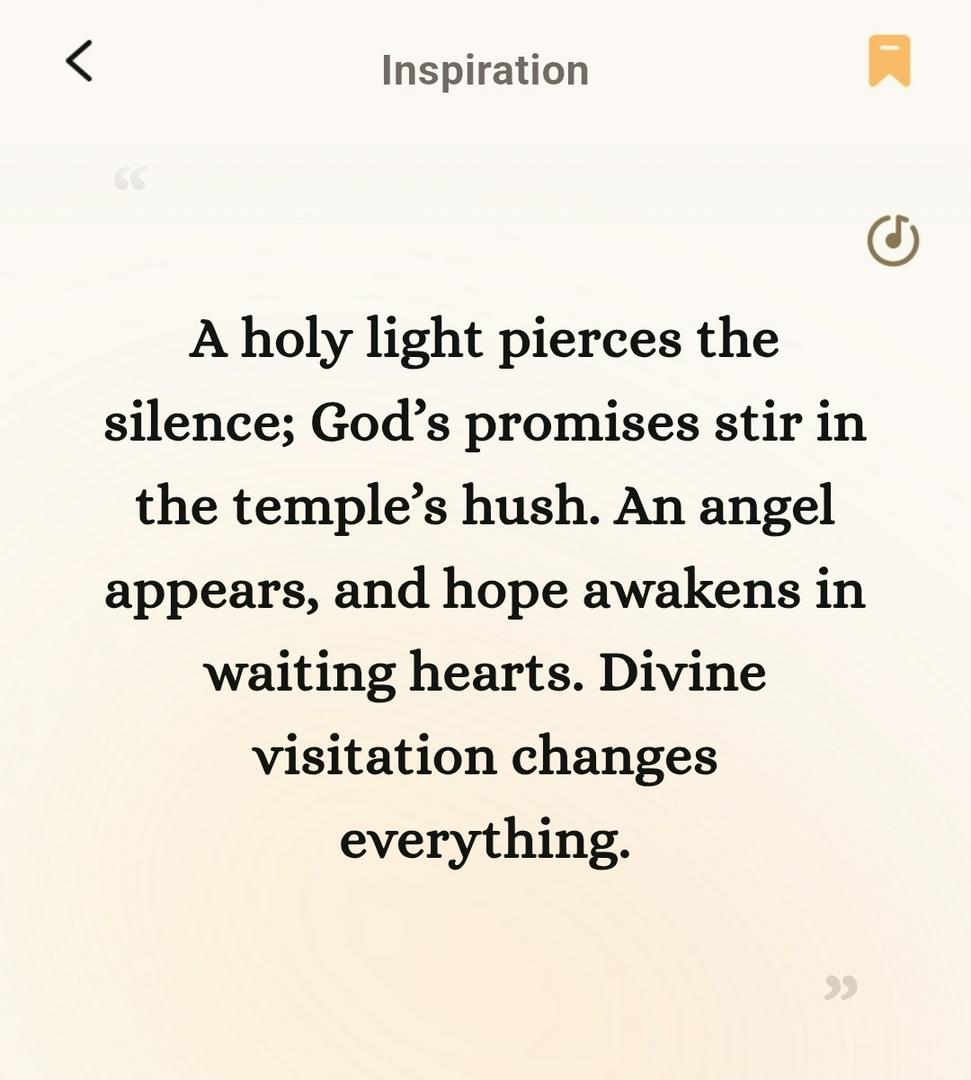This screenshot has height=1080, width=971.
Task: Bookmark this inspiration quote
Action: (889, 61)
